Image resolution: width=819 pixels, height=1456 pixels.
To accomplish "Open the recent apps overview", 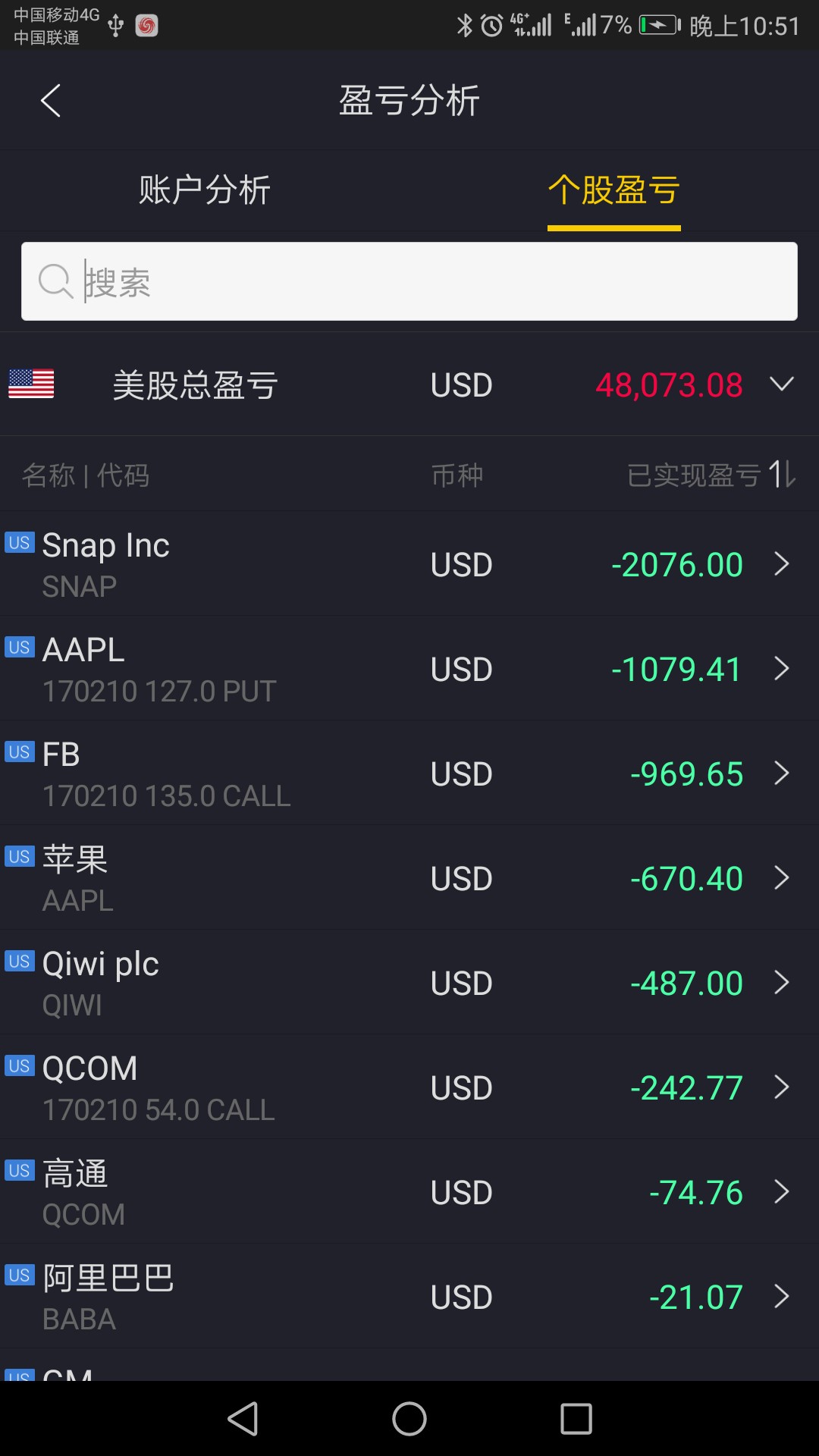I will tap(576, 1419).
